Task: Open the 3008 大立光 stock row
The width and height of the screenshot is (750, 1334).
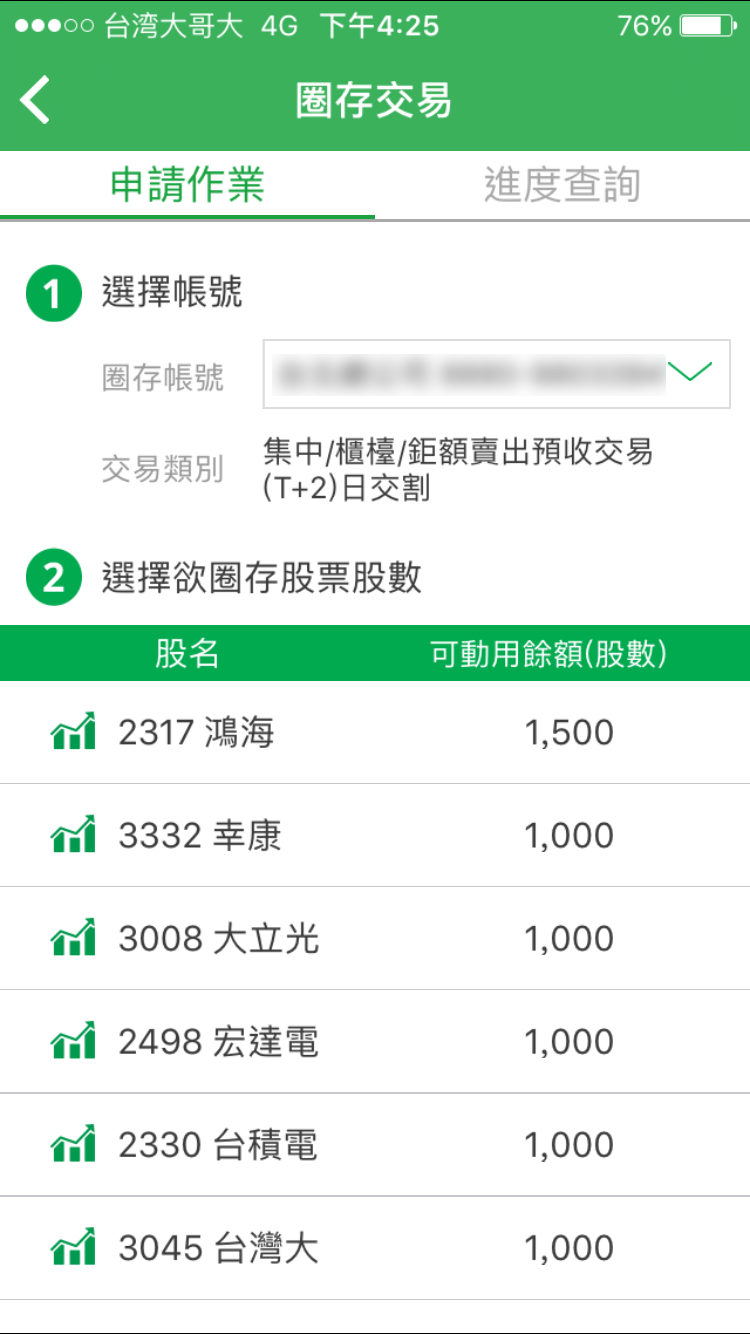Action: click(x=375, y=939)
